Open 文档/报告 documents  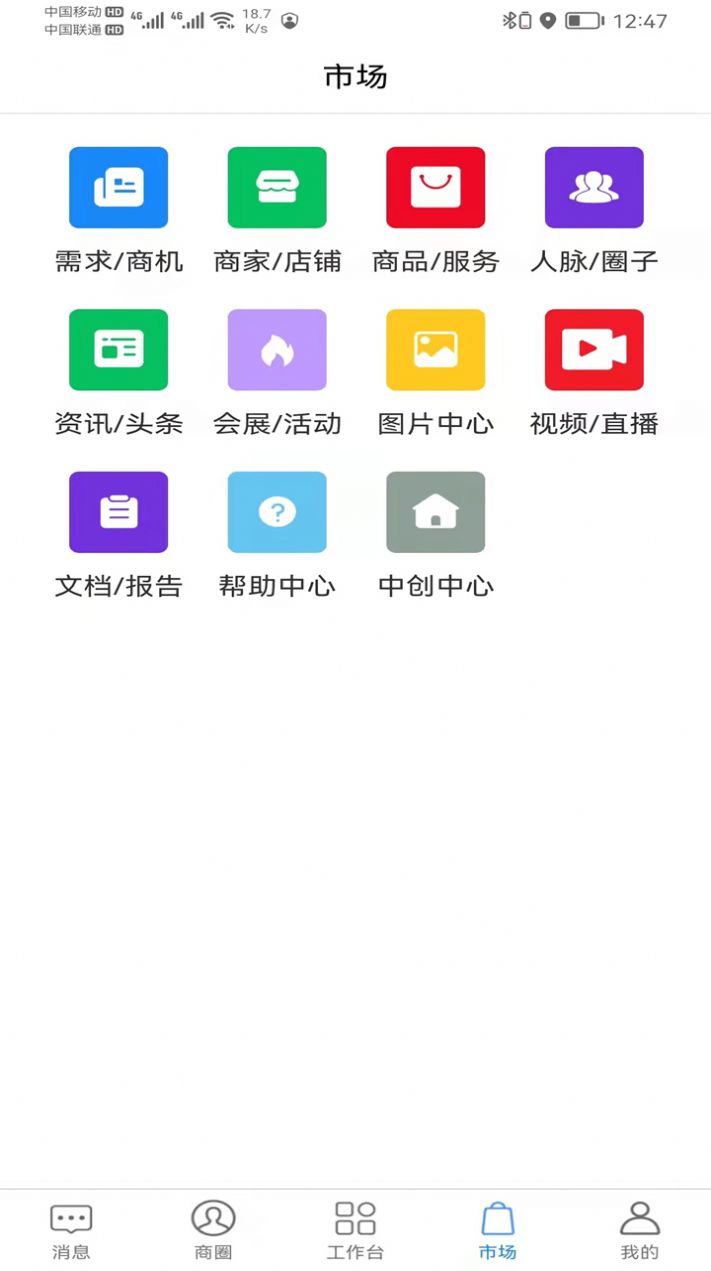118,512
